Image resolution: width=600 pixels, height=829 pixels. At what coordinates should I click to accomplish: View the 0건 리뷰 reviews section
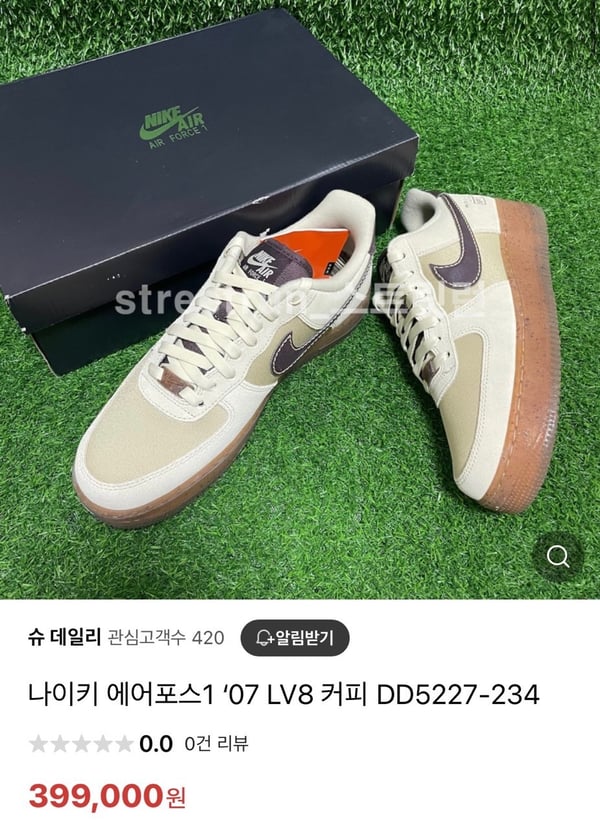216,743
